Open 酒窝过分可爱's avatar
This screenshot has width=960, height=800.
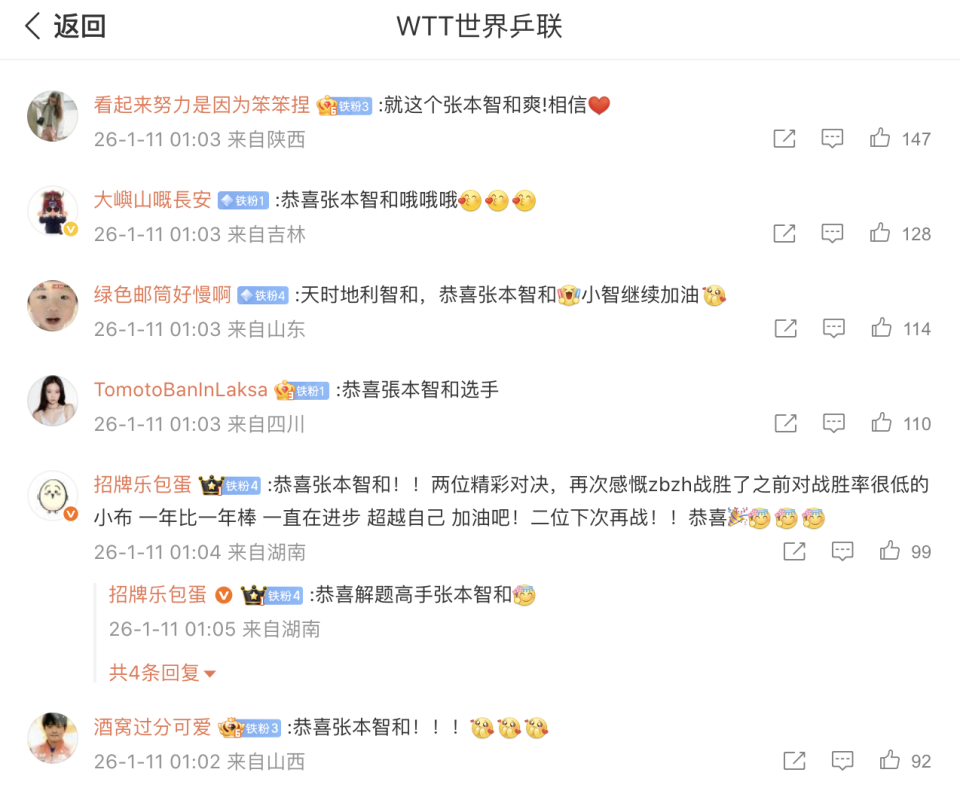pos(52,738)
